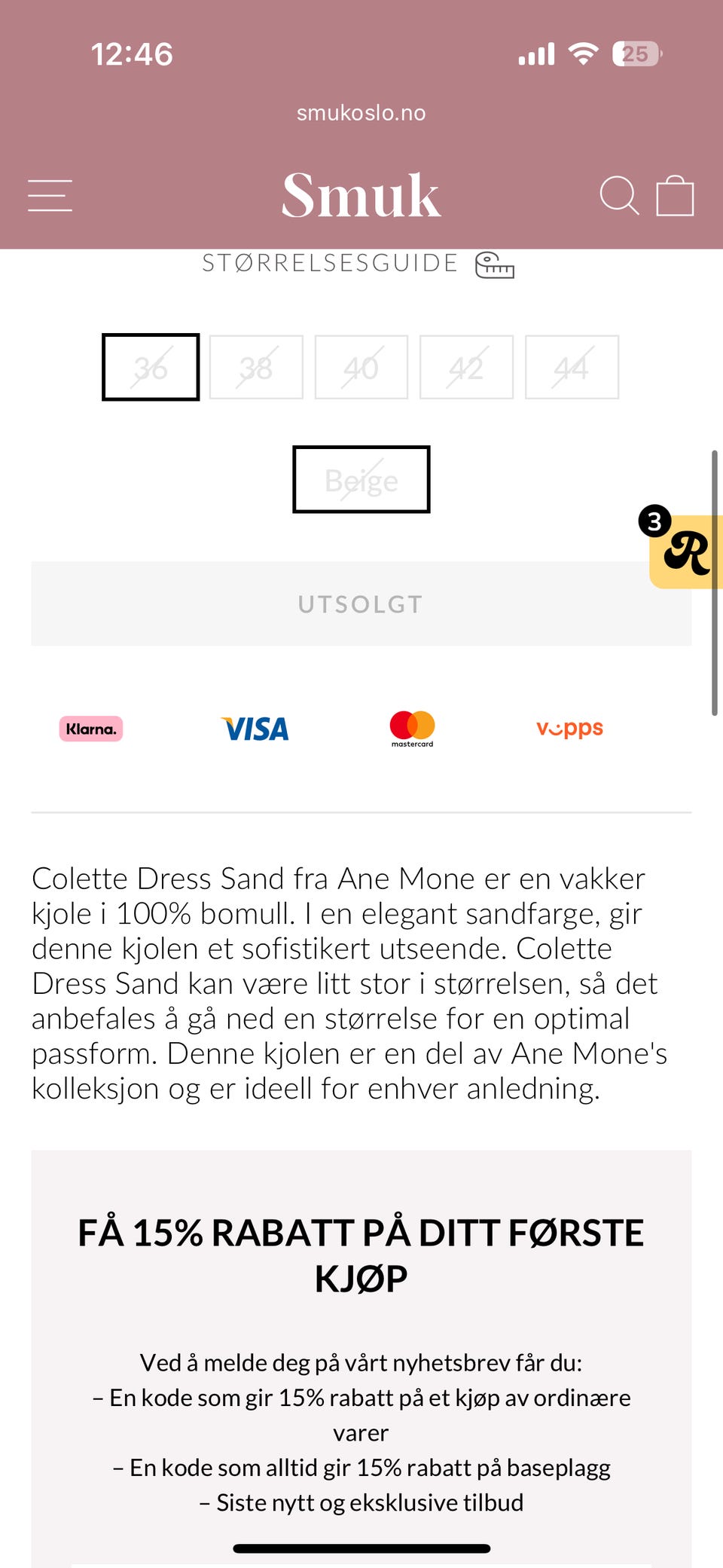Choose the Beige color option
The image size is (723, 1568).
coord(361,479)
